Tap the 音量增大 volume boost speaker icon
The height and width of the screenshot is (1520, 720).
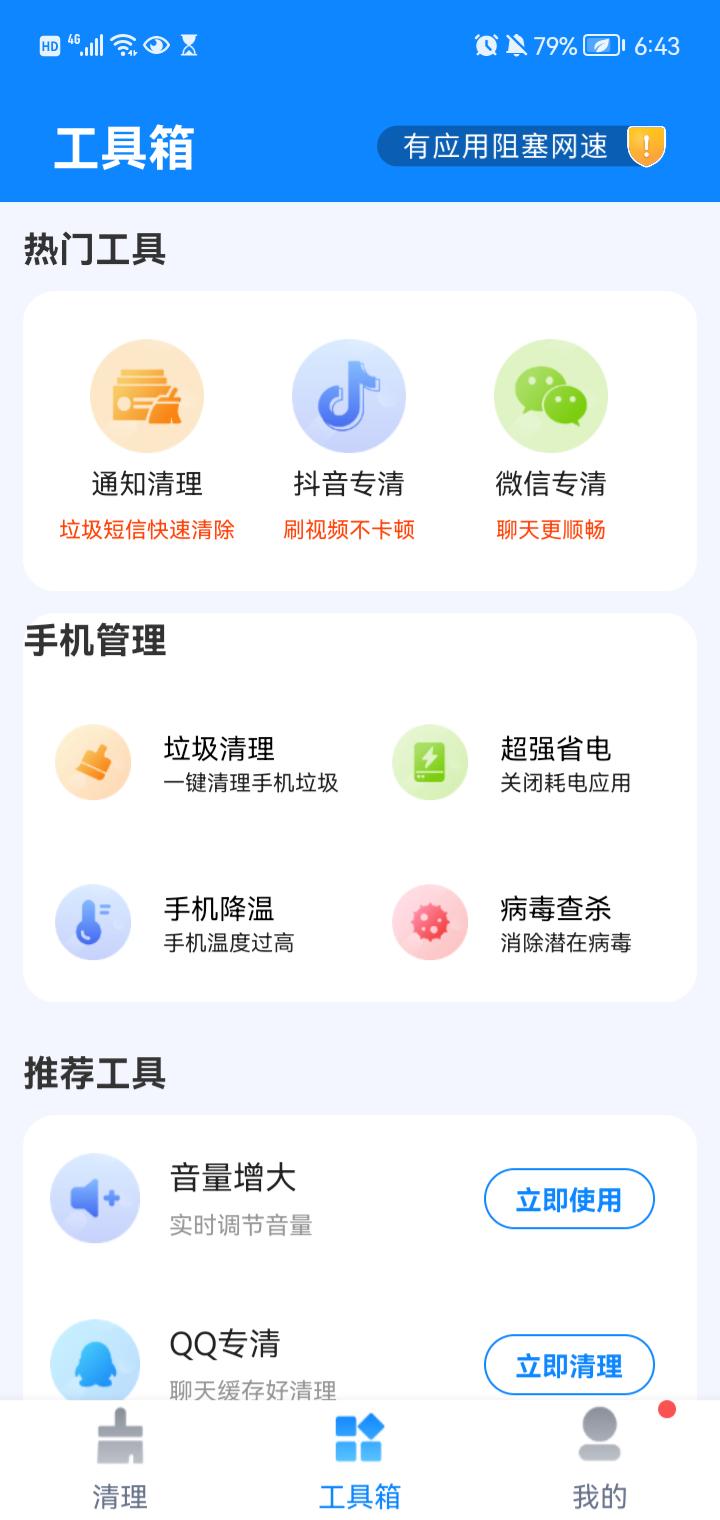click(x=95, y=1198)
